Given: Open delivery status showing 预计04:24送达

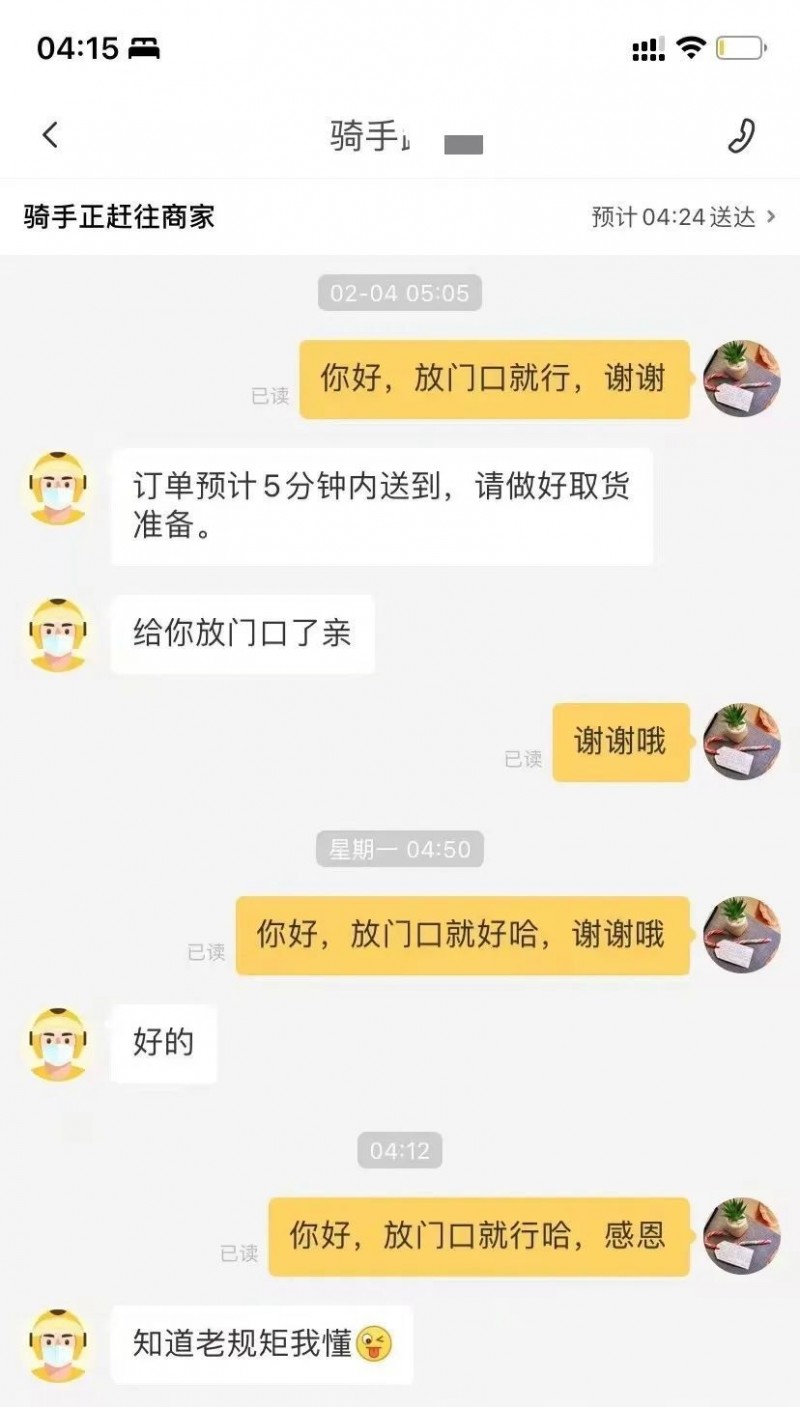Looking at the screenshot, I should [683, 217].
